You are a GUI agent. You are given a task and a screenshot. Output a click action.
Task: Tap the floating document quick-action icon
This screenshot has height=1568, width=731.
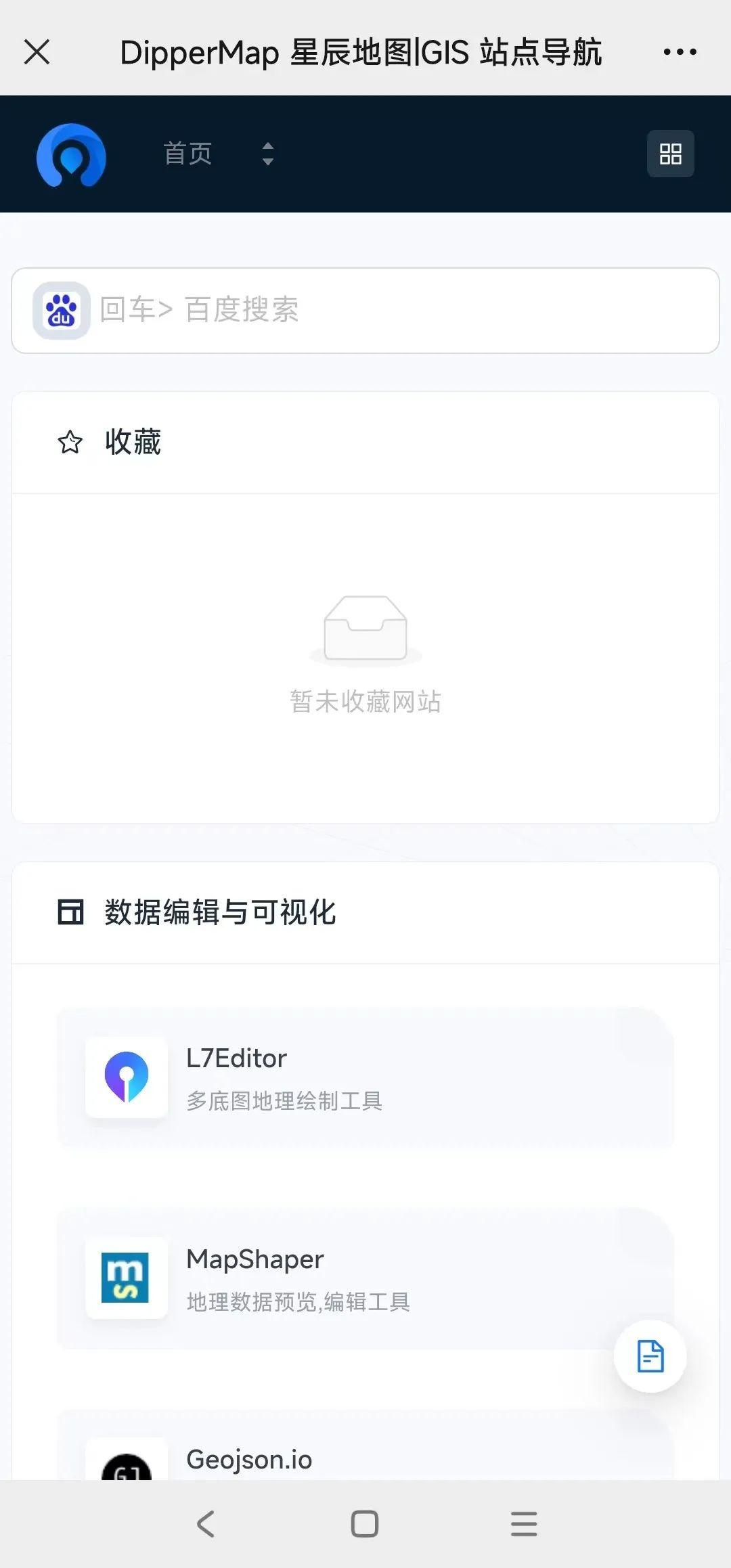point(649,1356)
